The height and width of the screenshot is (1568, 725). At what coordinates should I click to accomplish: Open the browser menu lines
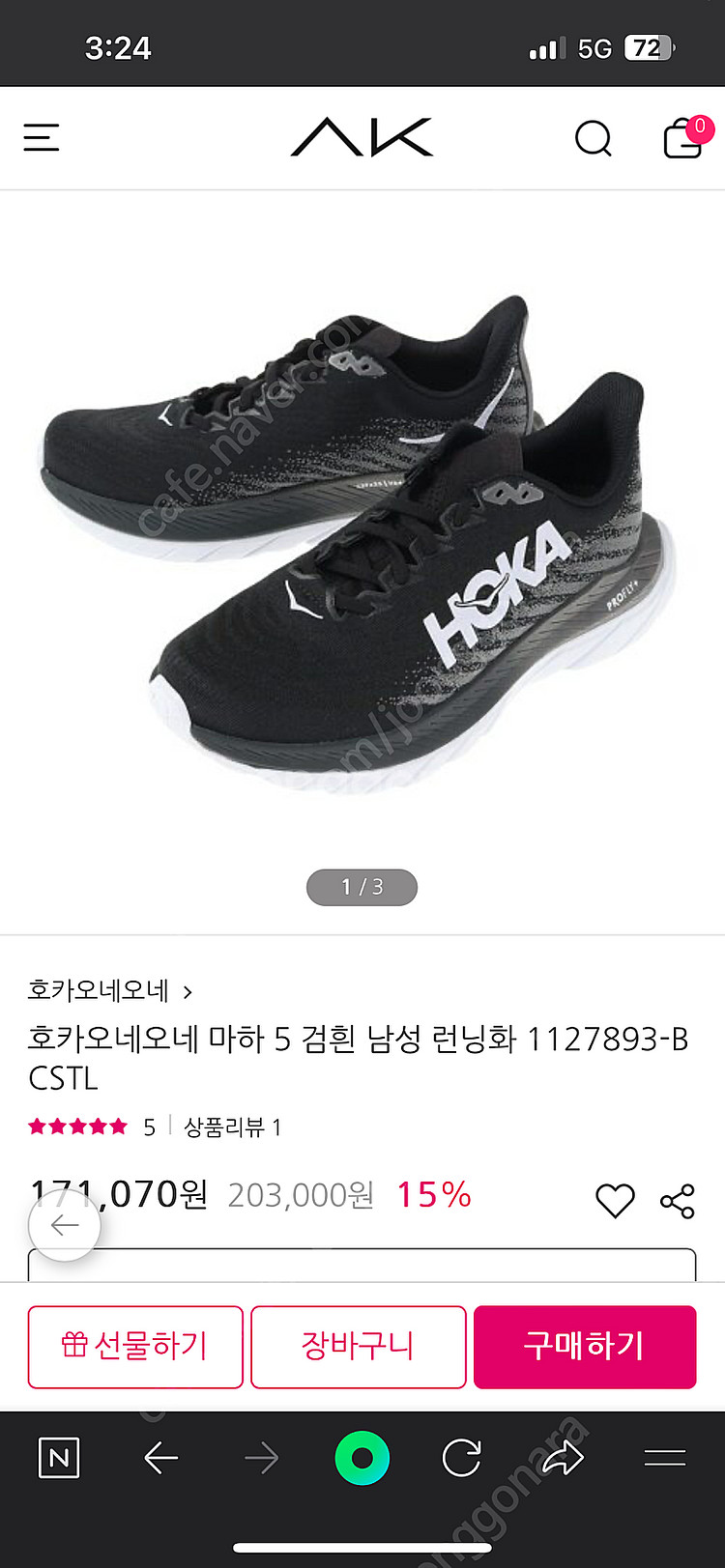point(665,1458)
